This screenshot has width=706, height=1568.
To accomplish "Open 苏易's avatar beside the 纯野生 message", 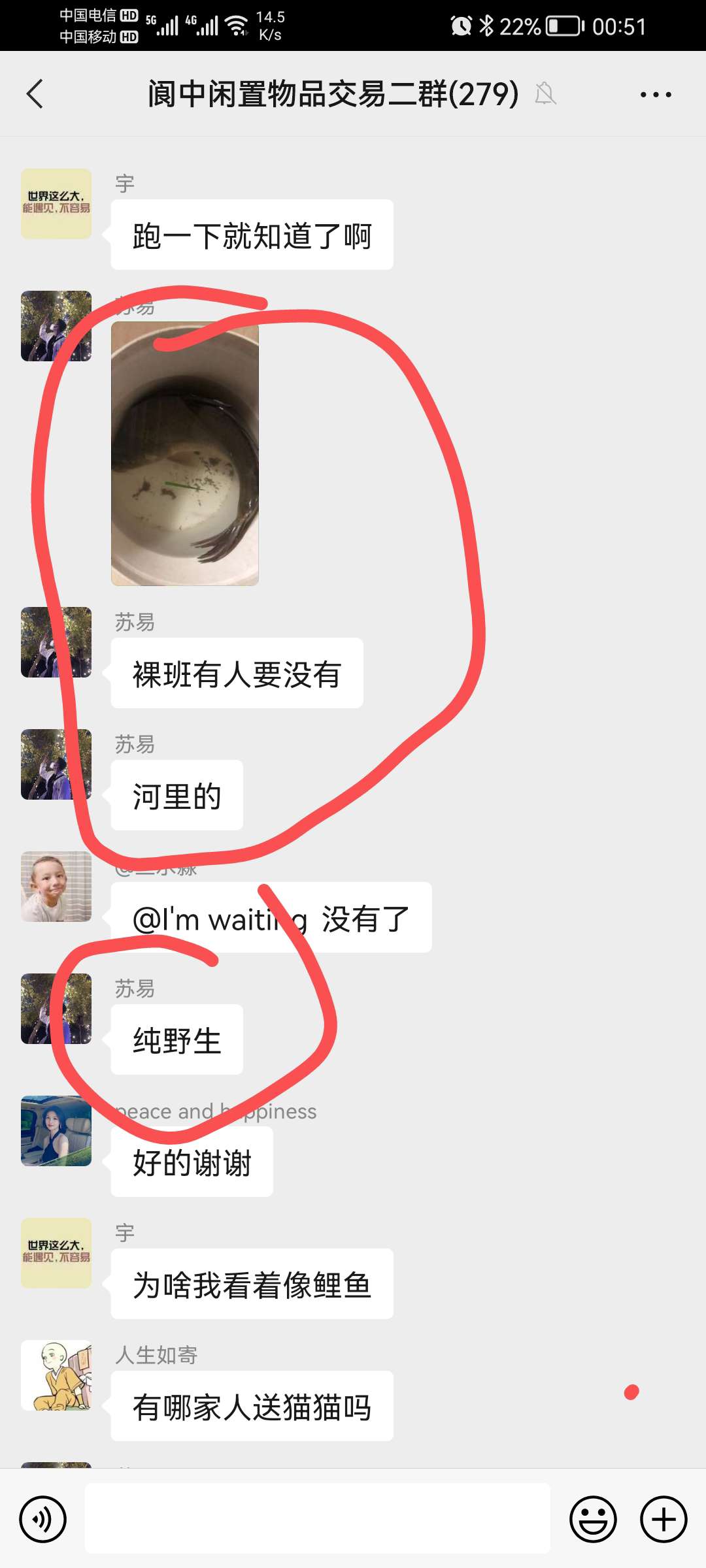I will pos(56,1009).
